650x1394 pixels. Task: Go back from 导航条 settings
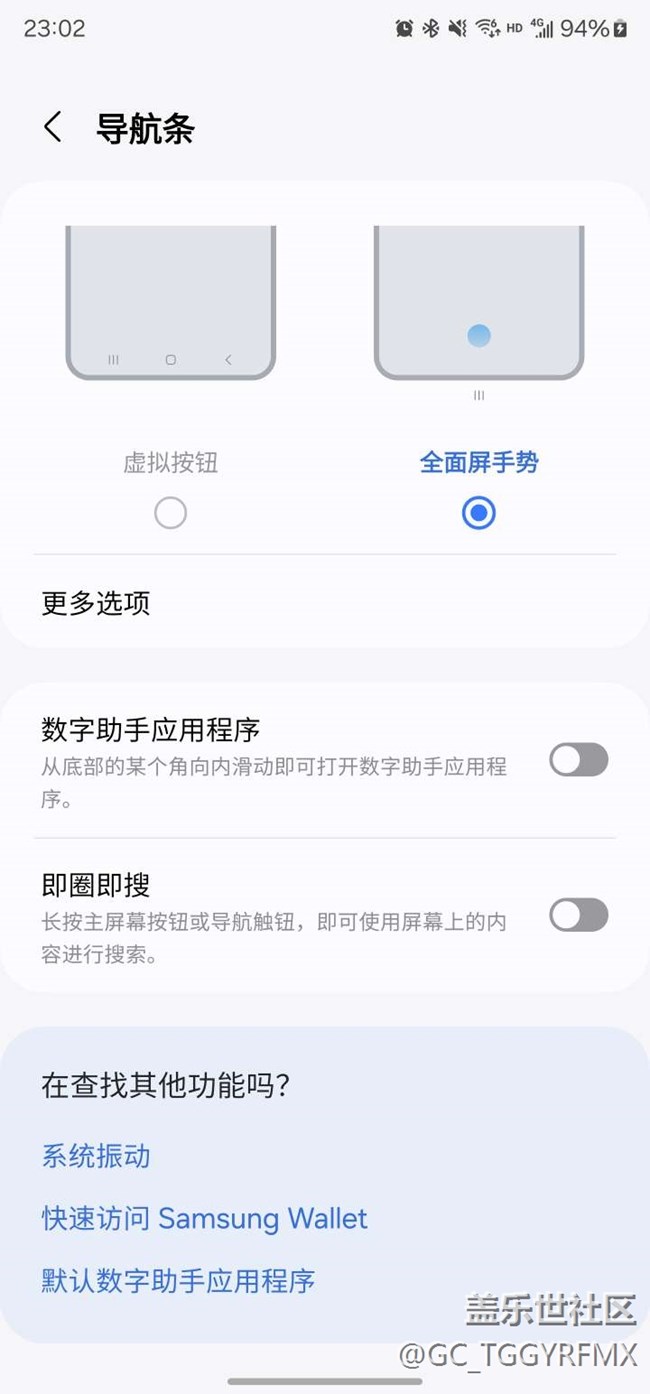click(53, 128)
